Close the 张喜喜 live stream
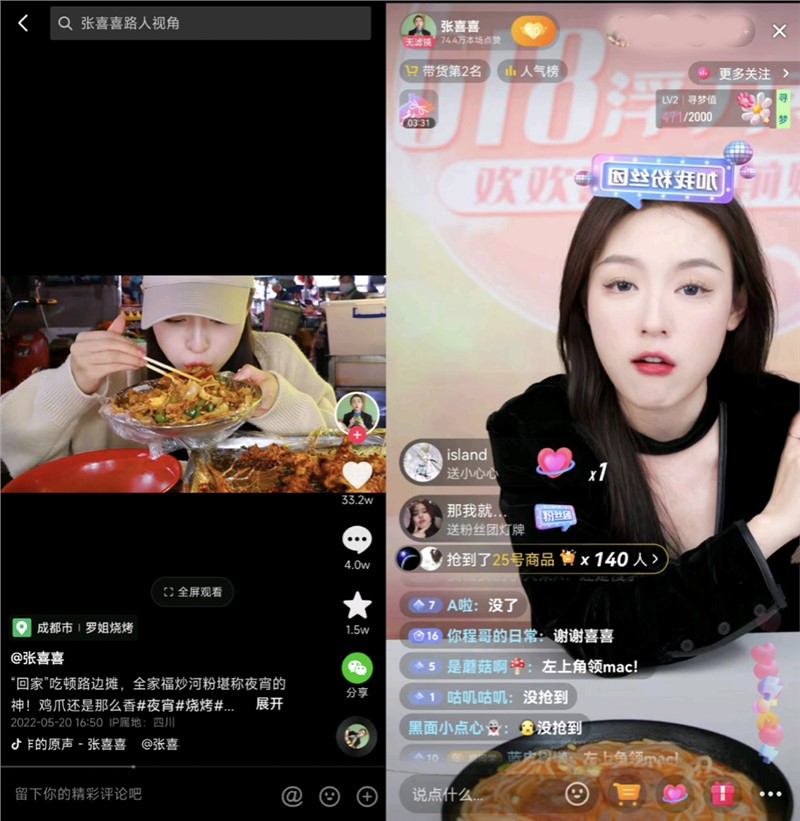 779,31
